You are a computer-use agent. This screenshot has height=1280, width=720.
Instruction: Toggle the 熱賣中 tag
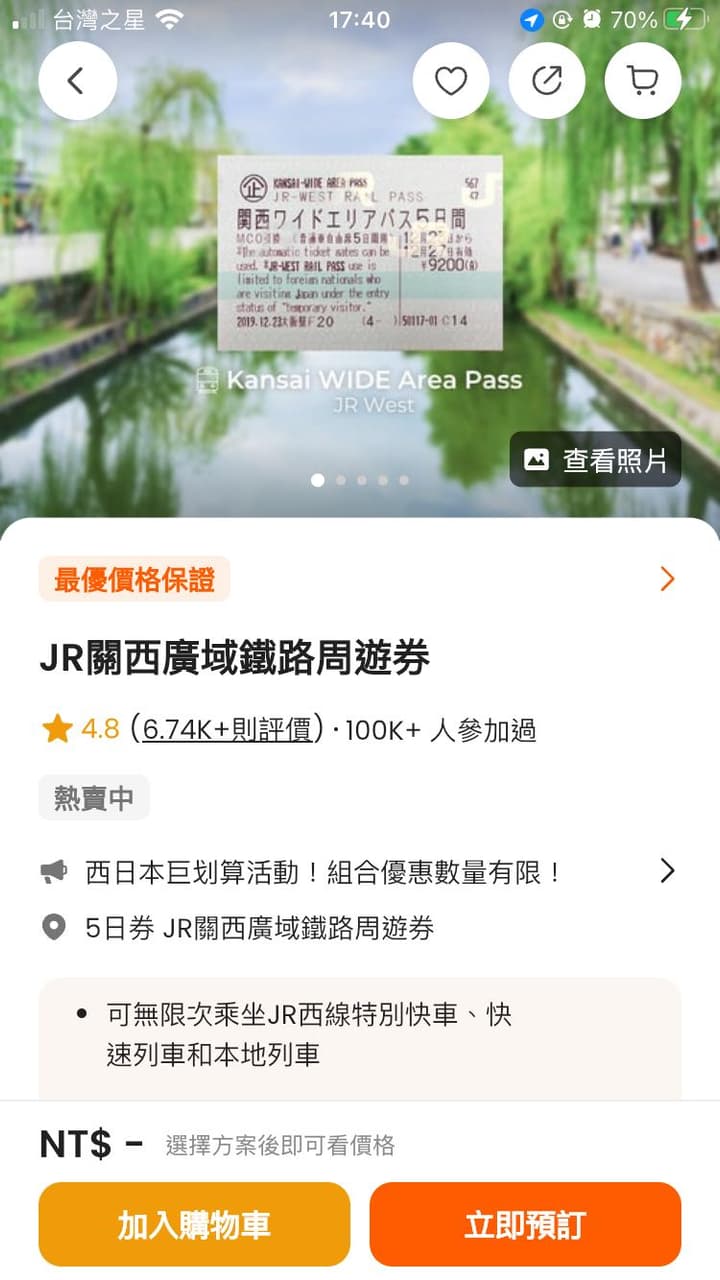click(93, 797)
